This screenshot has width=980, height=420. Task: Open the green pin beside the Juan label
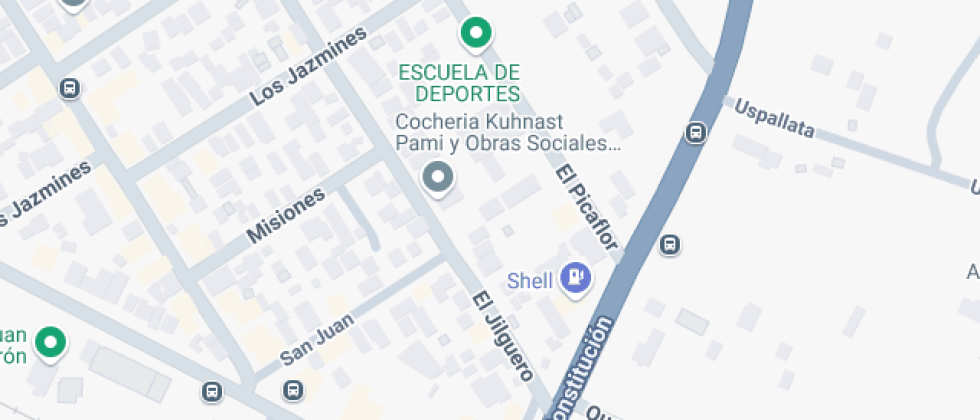click(x=49, y=343)
